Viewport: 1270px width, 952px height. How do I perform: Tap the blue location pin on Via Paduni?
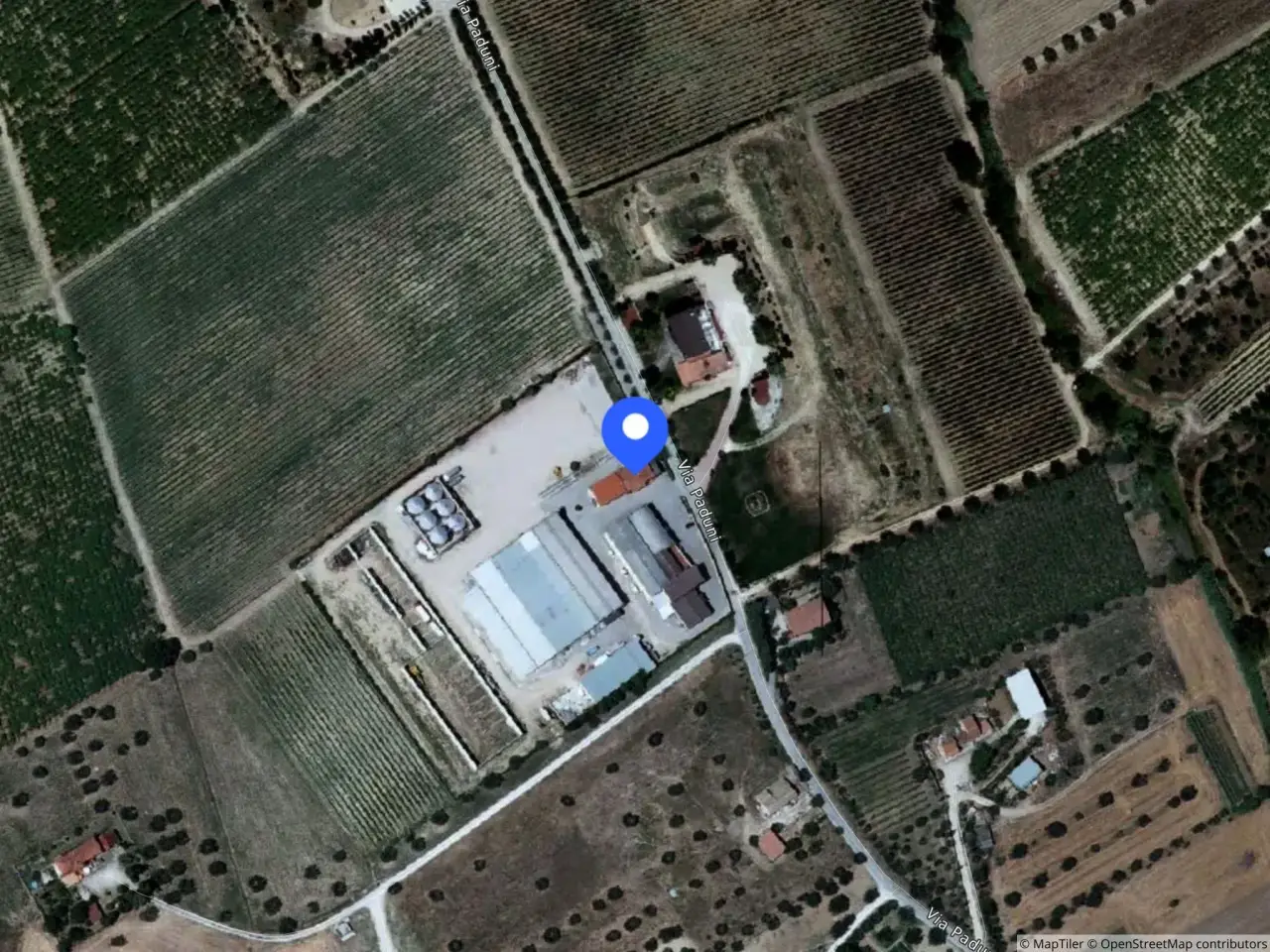635,434
